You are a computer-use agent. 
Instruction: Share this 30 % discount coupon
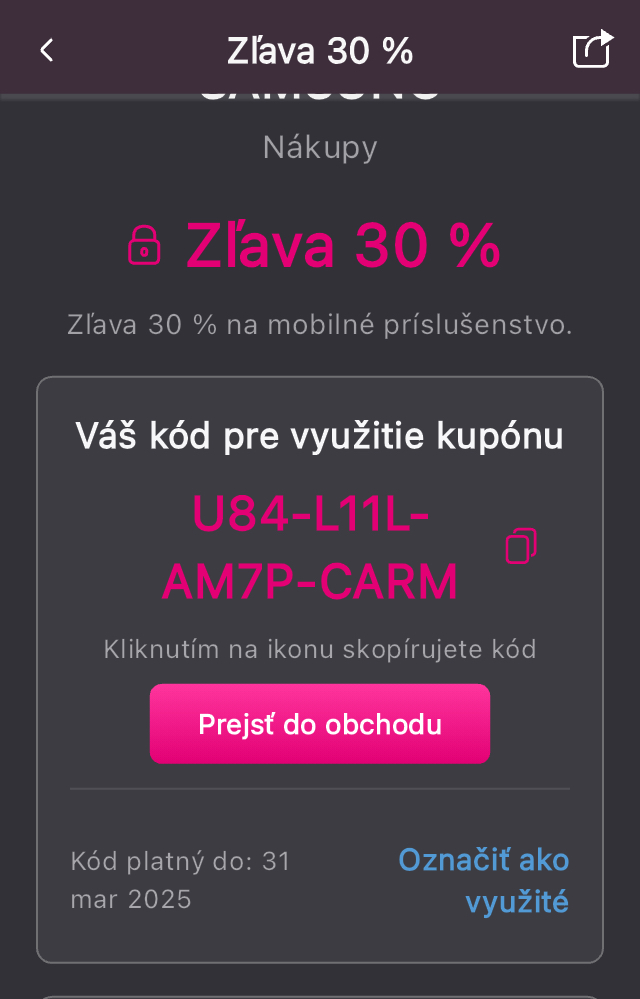591,50
